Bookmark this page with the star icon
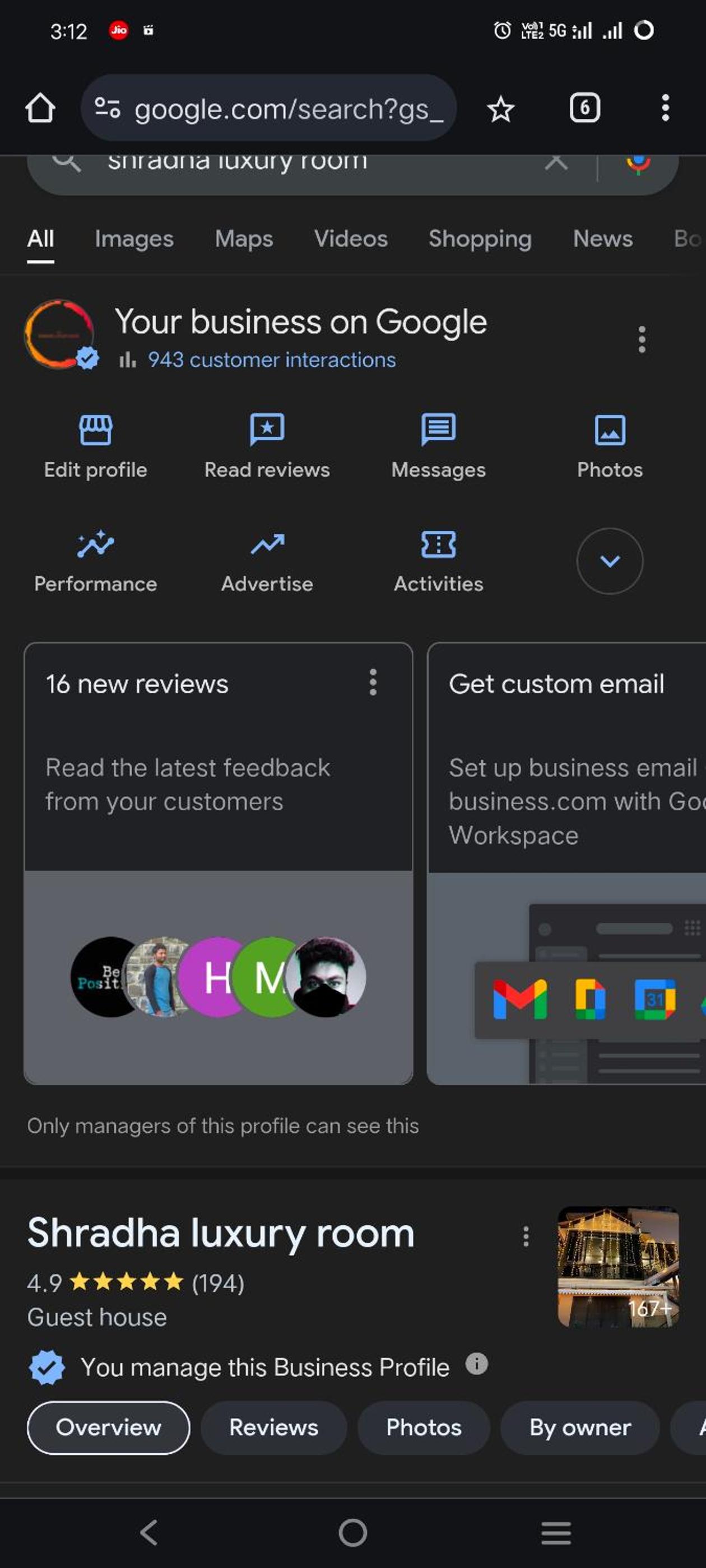Image resolution: width=706 pixels, height=1568 pixels. [x=501, y=109]
